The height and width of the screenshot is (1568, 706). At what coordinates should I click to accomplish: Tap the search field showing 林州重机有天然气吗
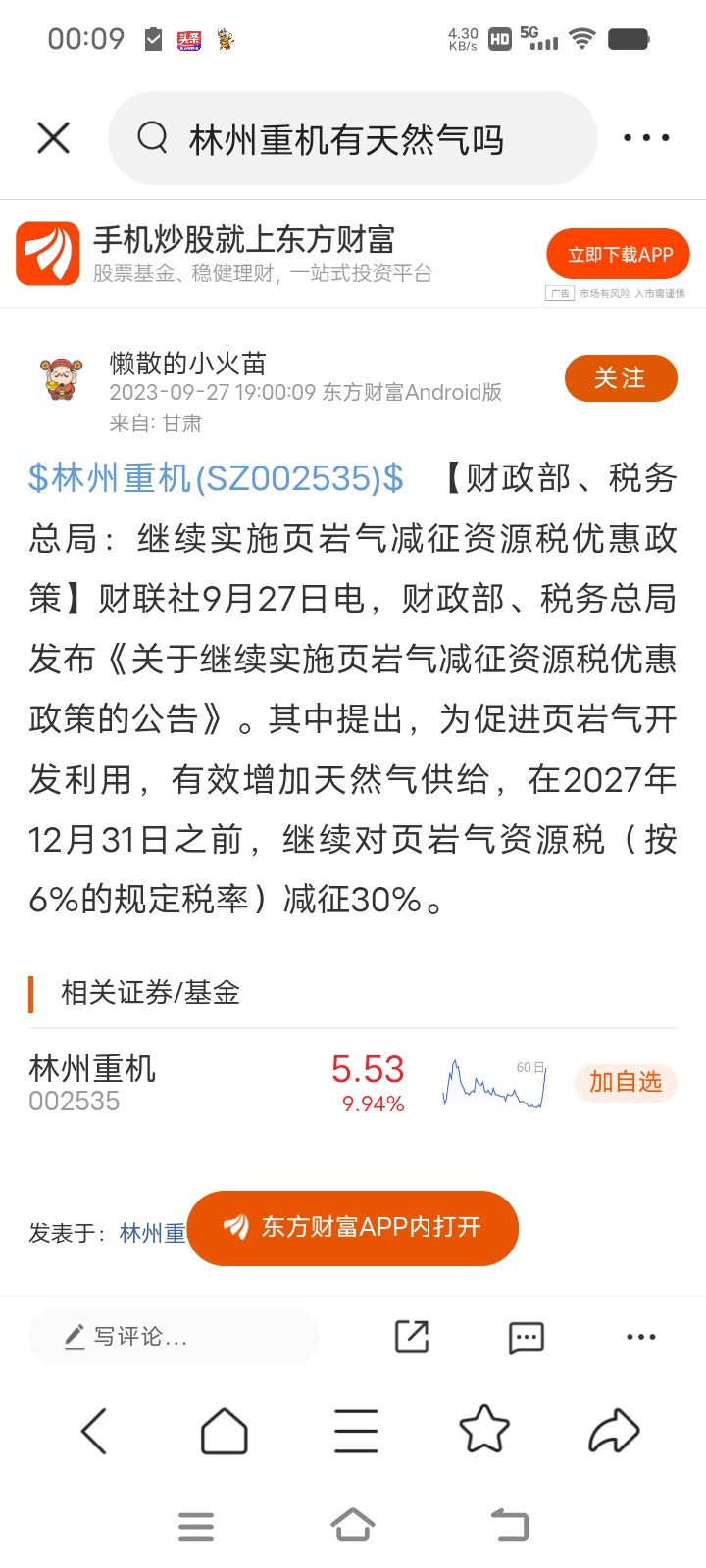(x=353, y=139)
